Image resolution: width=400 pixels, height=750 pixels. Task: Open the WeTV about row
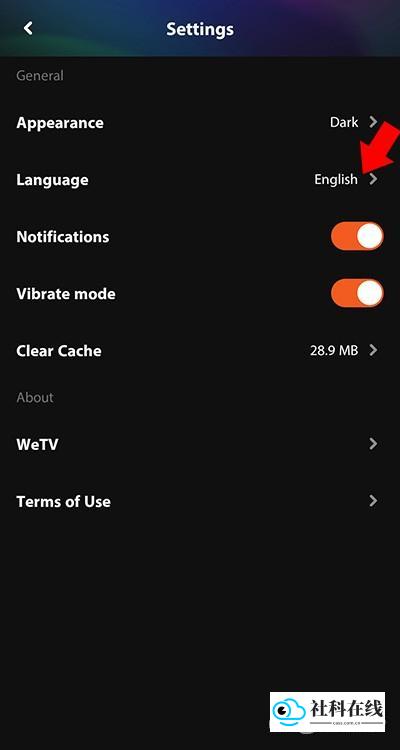(x=200, y=444)
